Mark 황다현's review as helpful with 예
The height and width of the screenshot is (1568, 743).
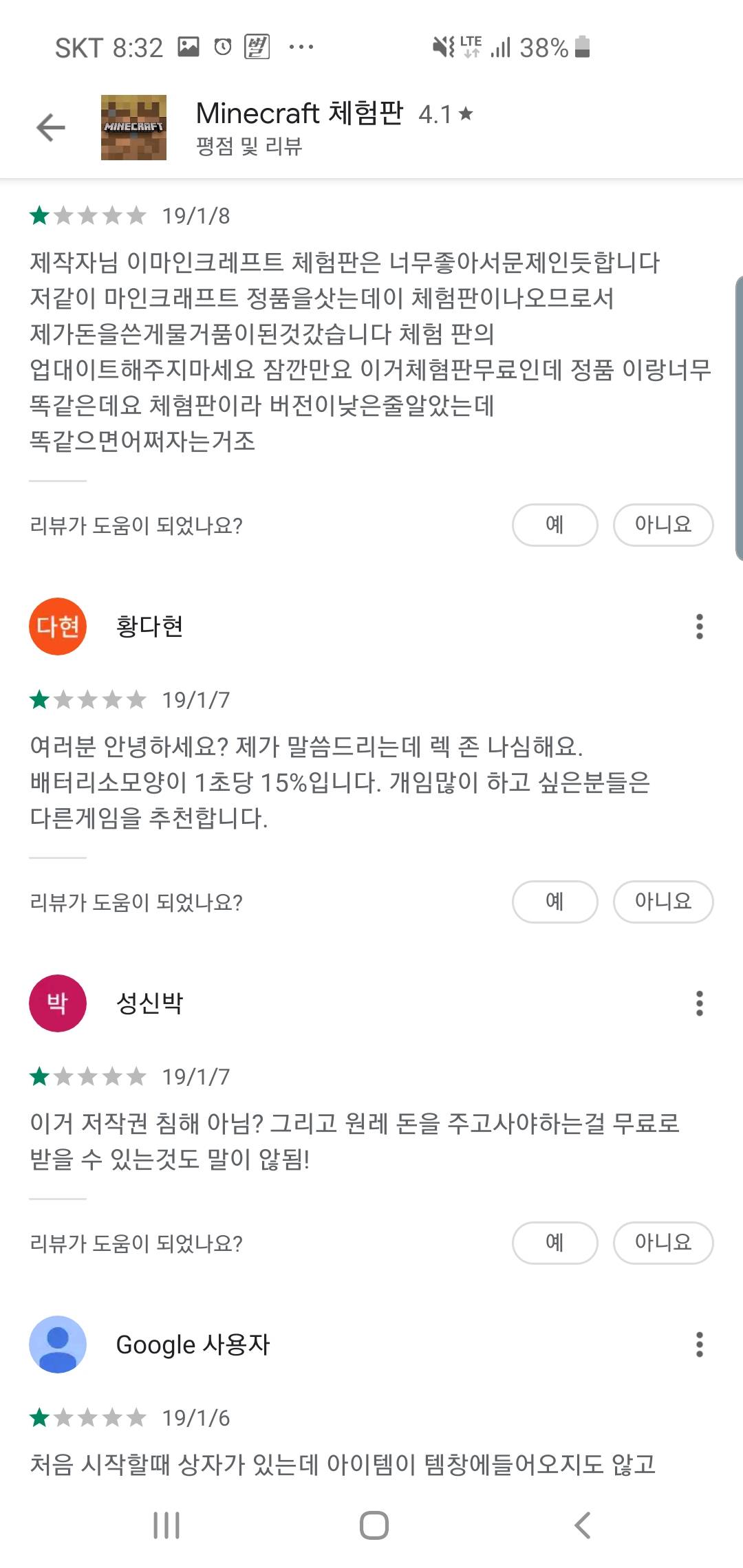click(x=554, y=902)
